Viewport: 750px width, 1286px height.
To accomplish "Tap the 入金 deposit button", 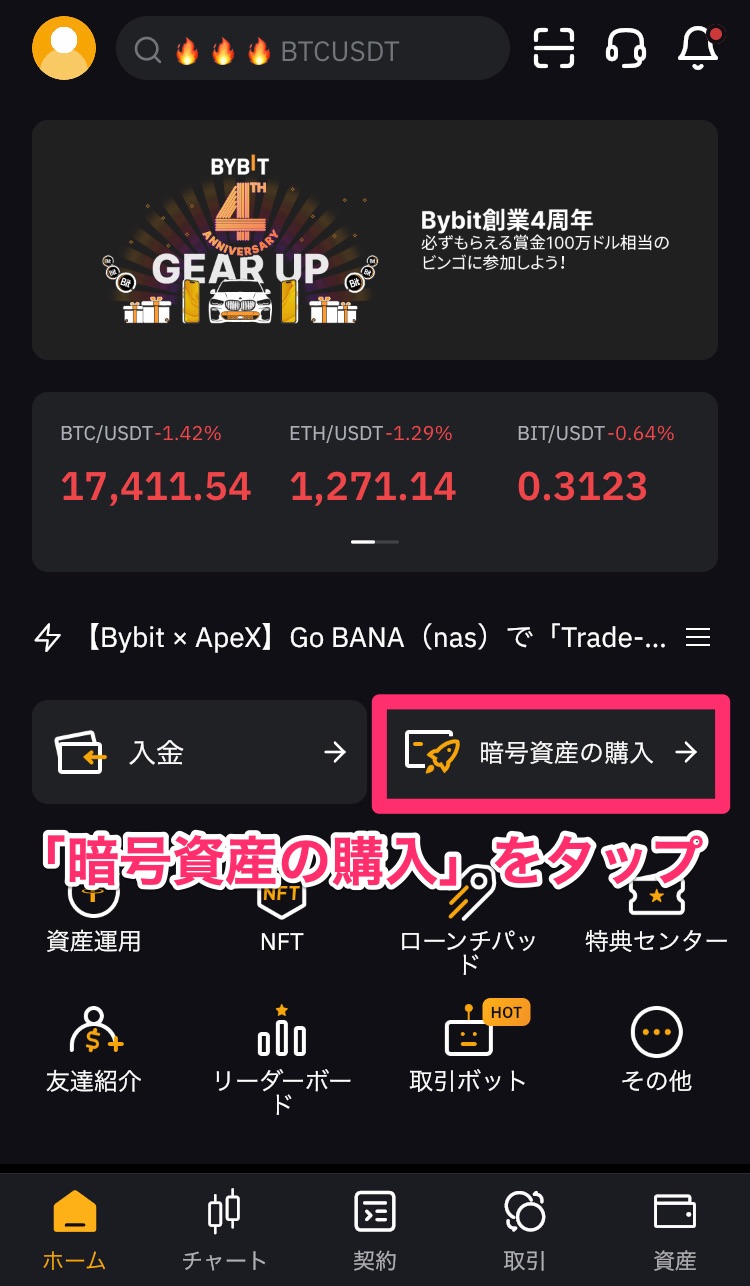I will (x=199, y=753).
